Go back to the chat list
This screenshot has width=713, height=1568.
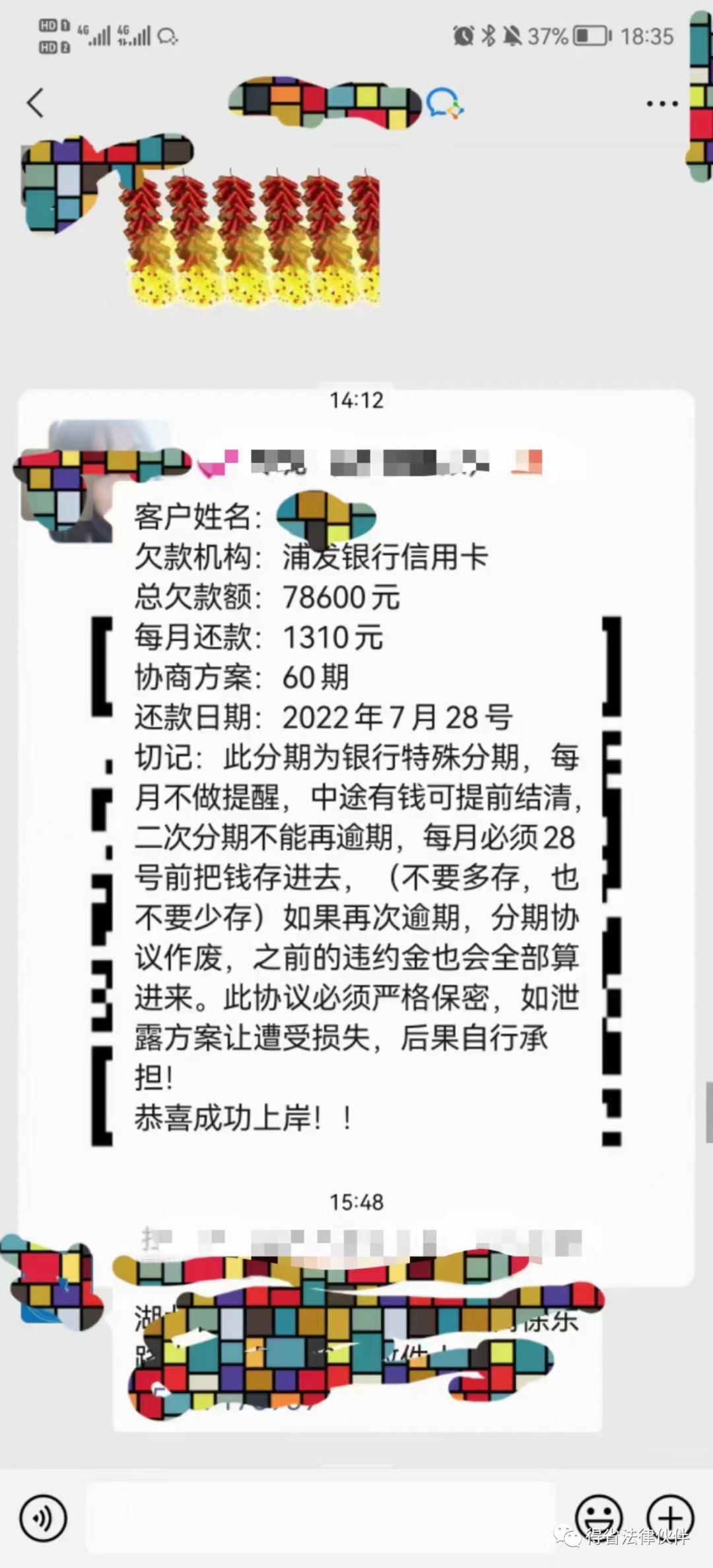36,104
